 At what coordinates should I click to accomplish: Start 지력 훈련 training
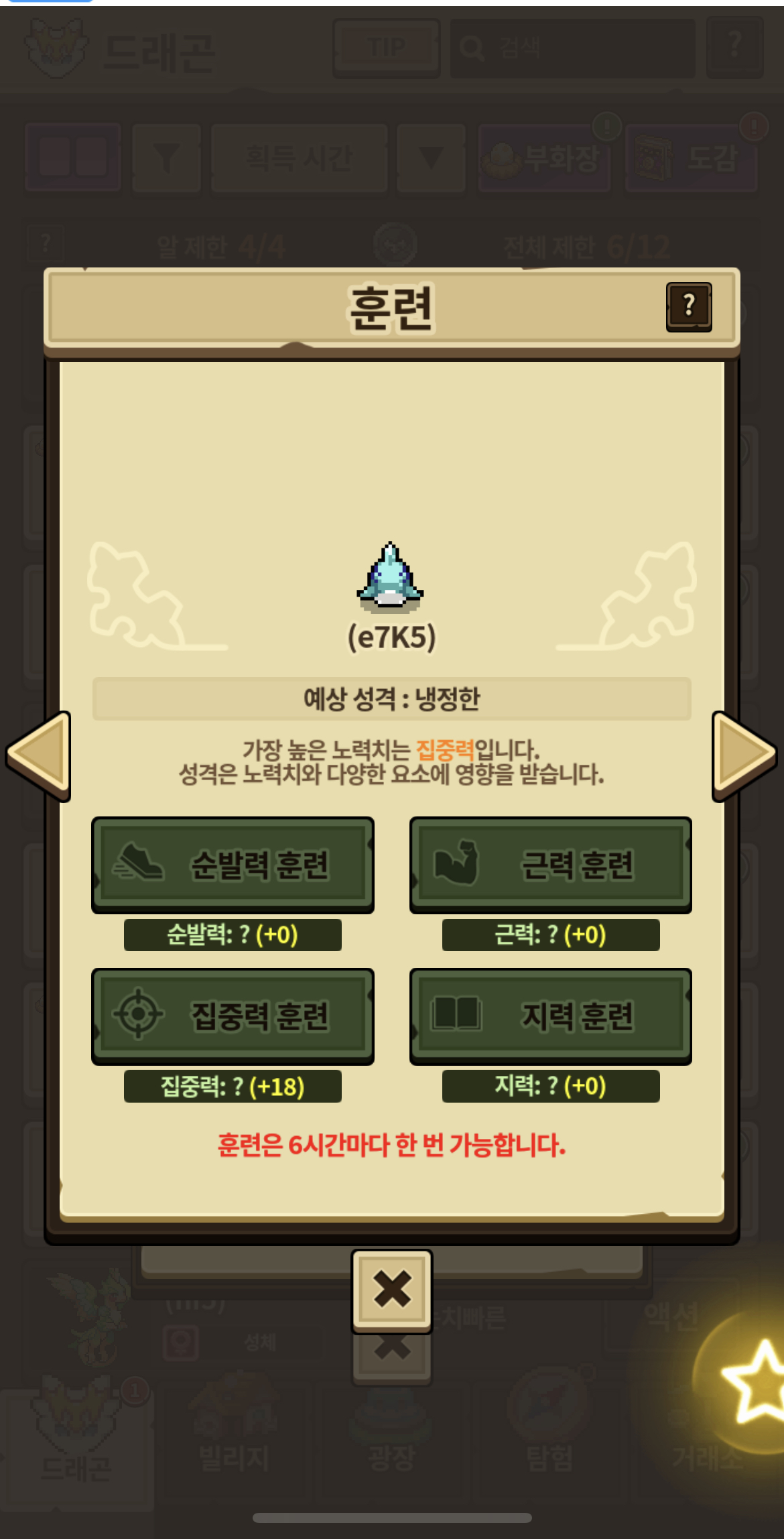(550, 1015)
